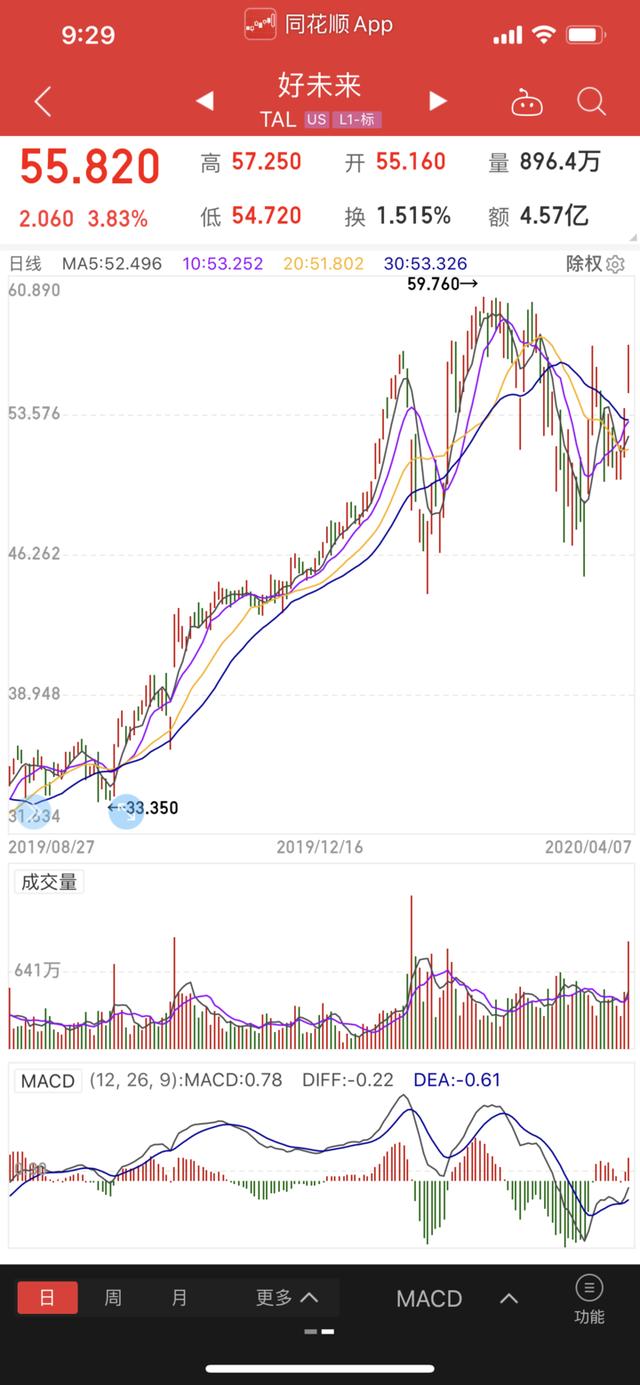Expand the MACD indicator selector
Screen dimensions: 640x1385
point(457,1299)
